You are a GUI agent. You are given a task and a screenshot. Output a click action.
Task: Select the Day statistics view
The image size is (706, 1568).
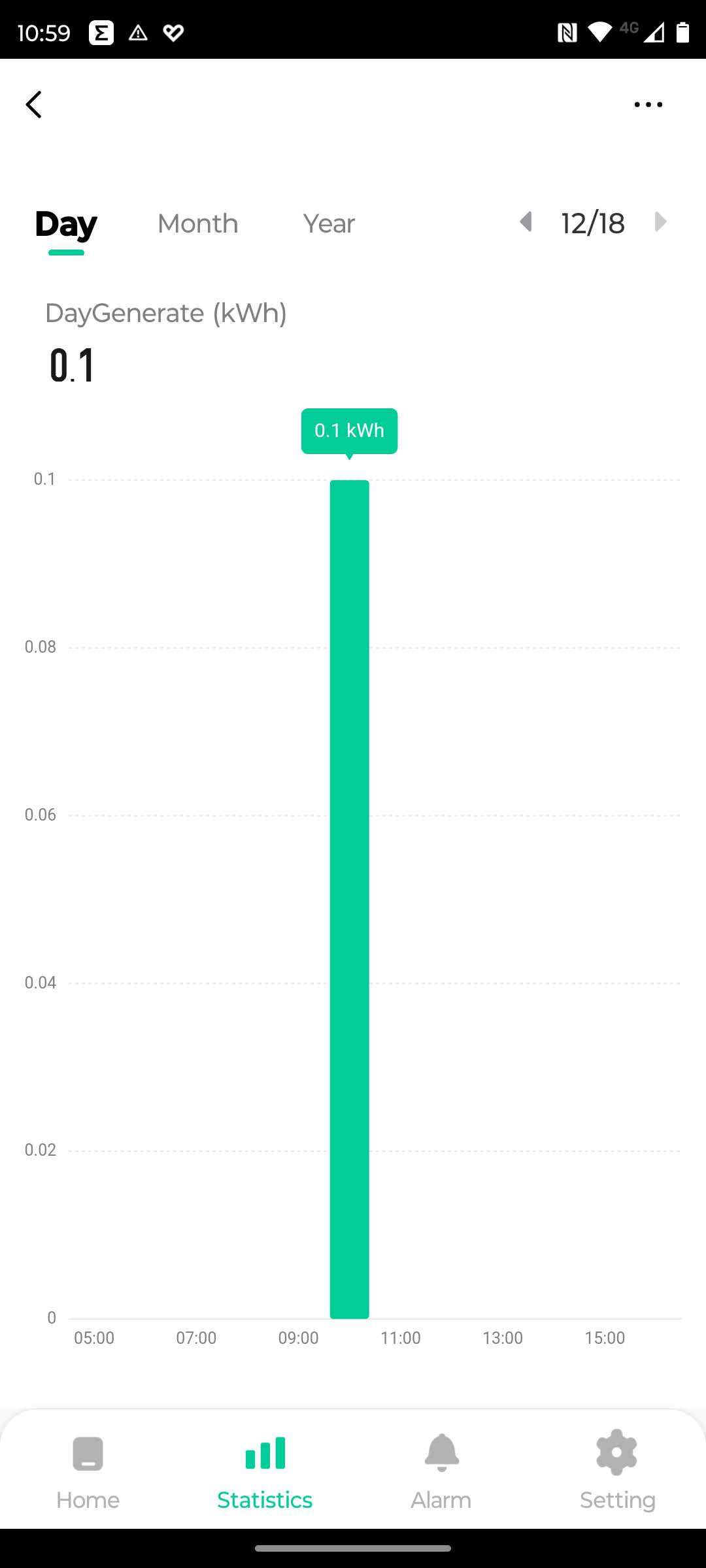point(66,225)
